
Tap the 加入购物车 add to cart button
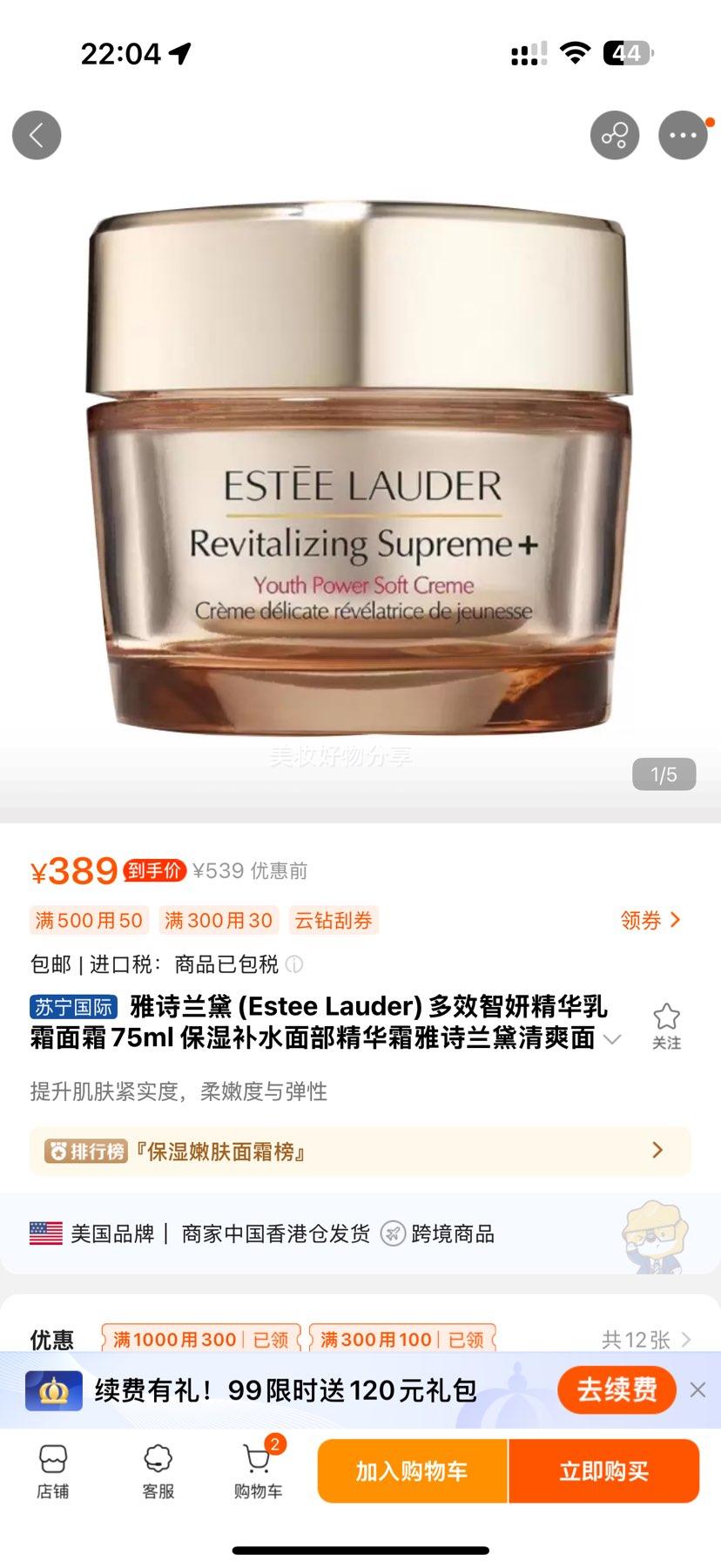click(x=411, y=1471)
